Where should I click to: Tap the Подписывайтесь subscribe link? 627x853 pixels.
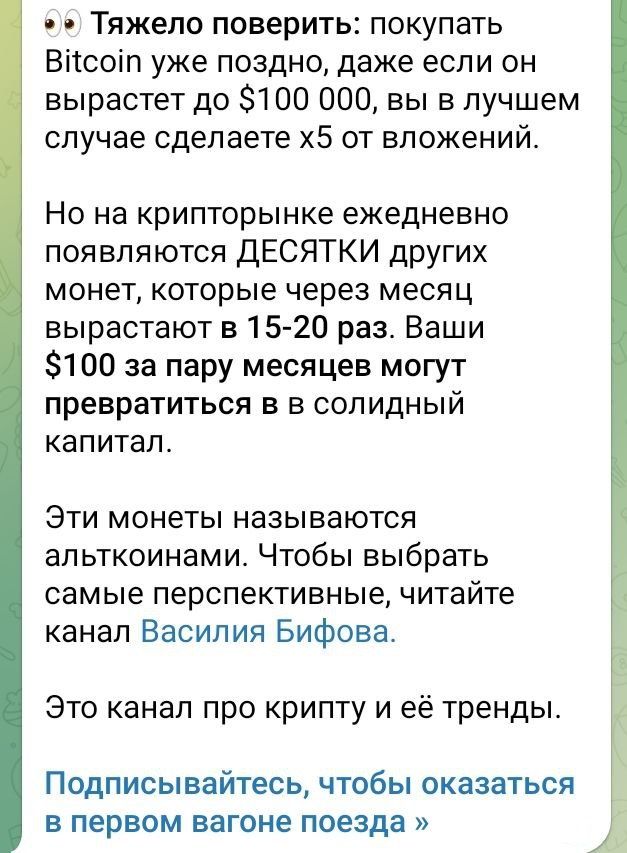310,800
